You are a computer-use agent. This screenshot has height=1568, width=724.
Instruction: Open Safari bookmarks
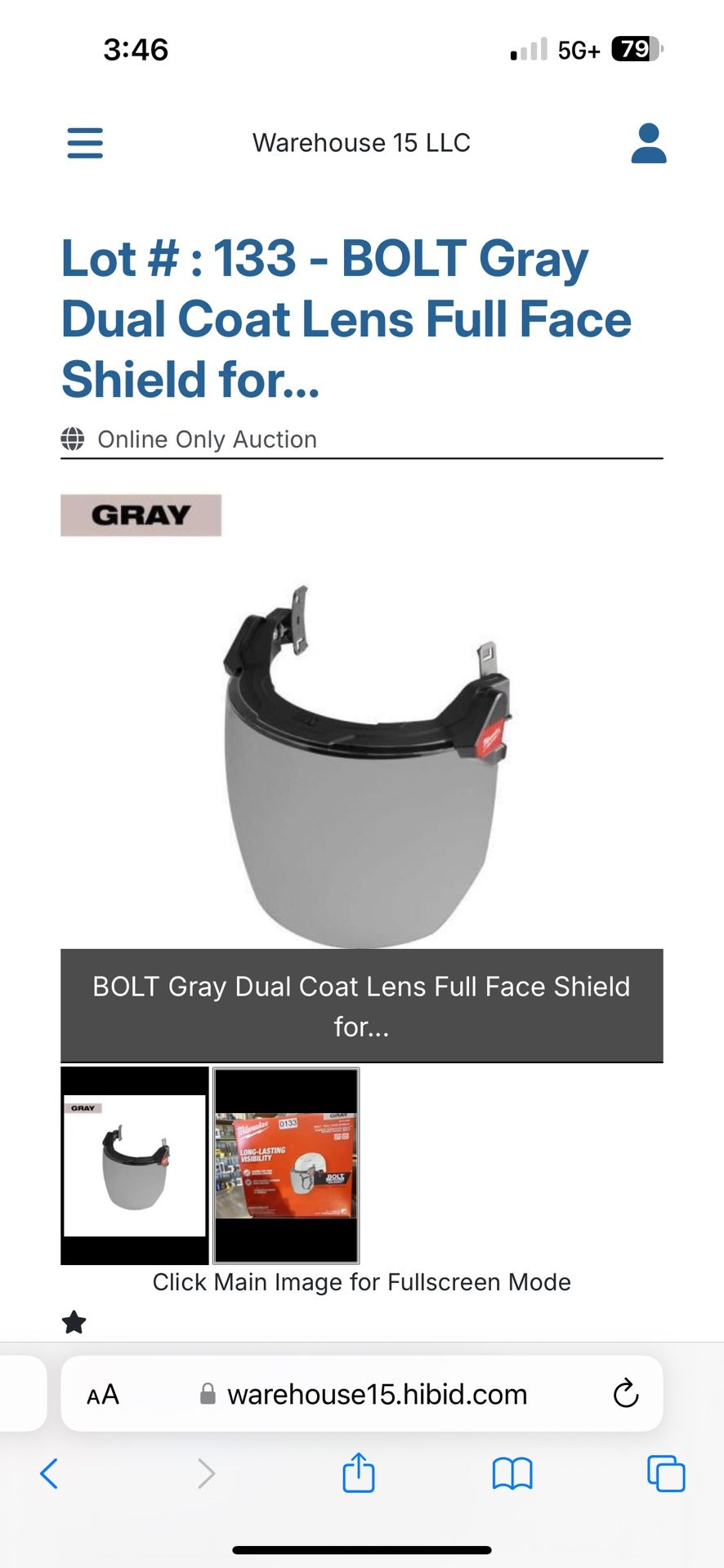512,1474
